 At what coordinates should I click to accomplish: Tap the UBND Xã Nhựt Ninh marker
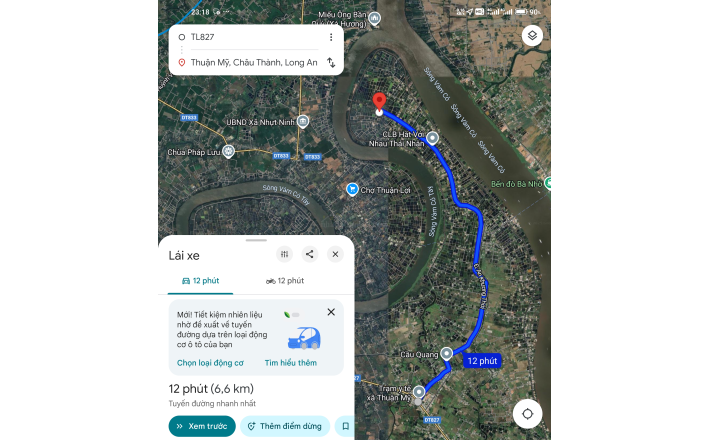pyautogui.click(x=303, y=122)
